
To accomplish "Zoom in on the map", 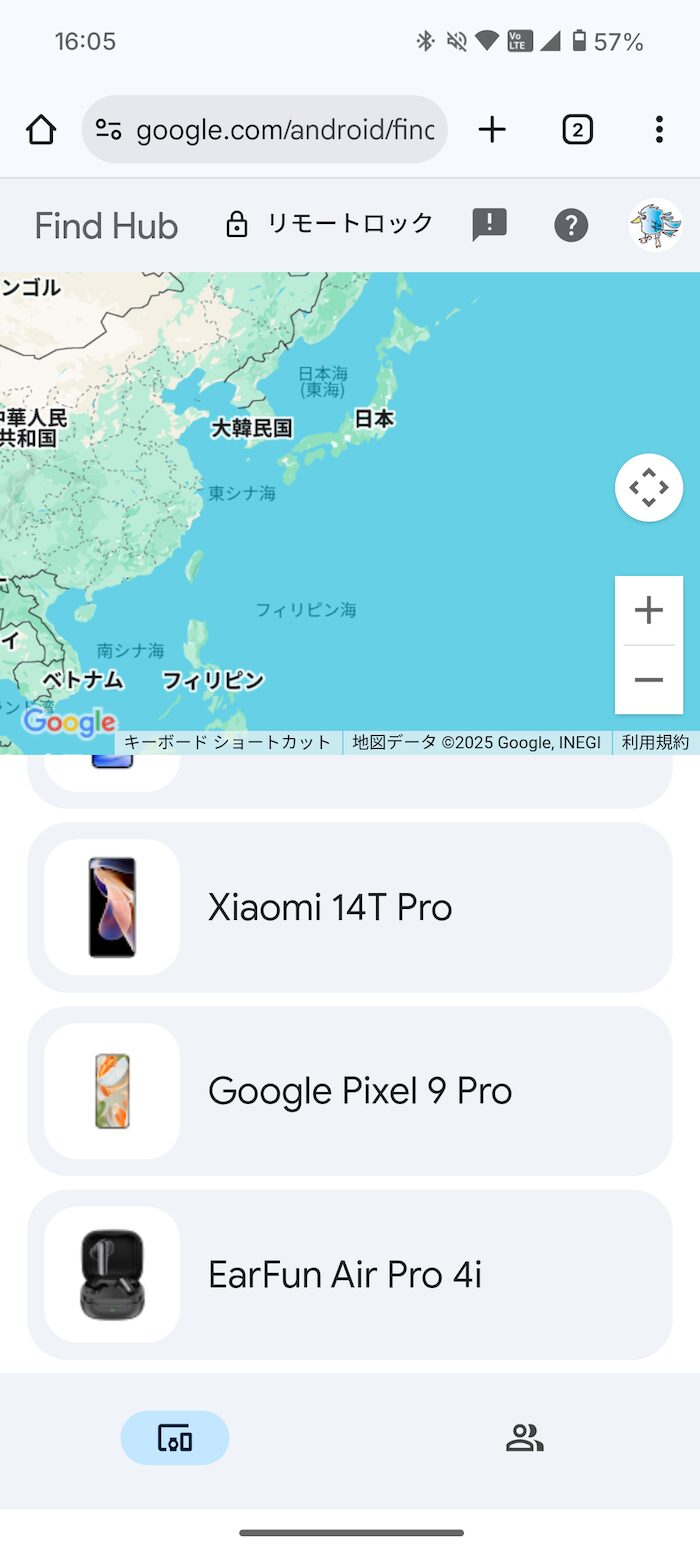I will pos(649,610).
